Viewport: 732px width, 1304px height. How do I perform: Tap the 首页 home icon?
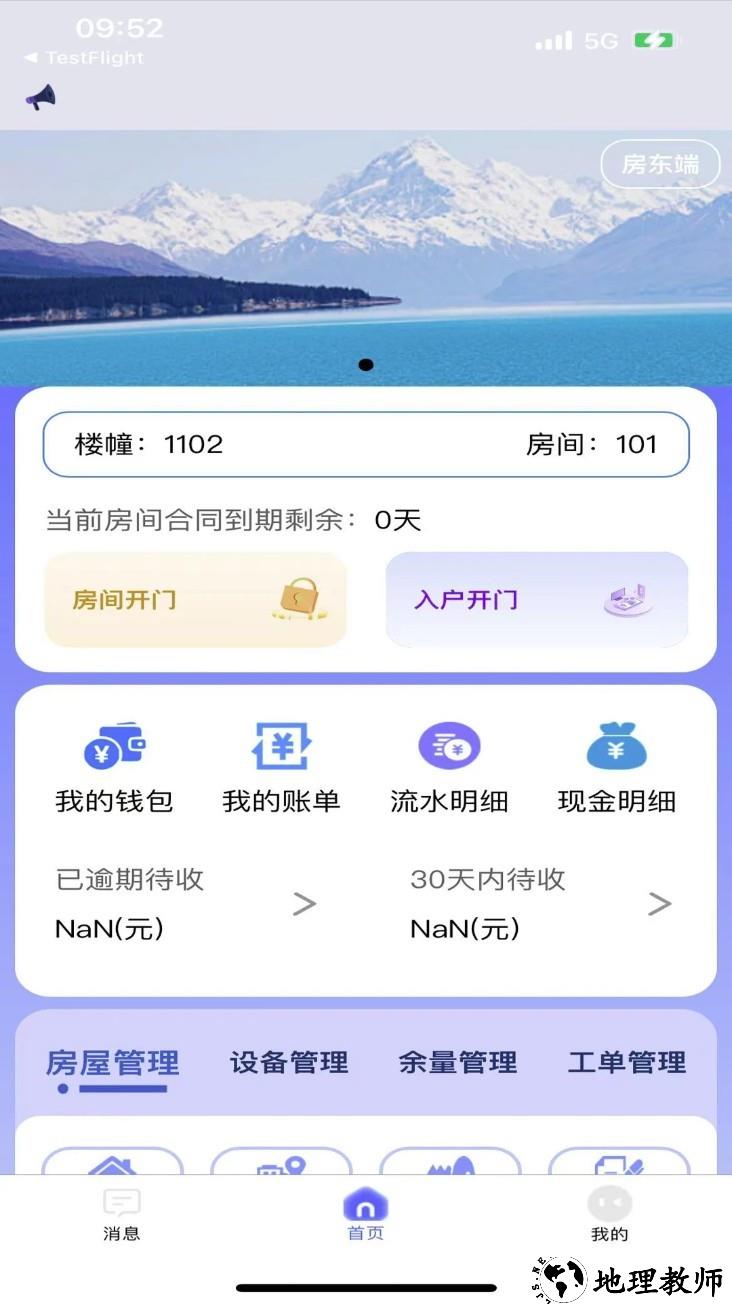pyautogui.click(x=366, y=1206)
